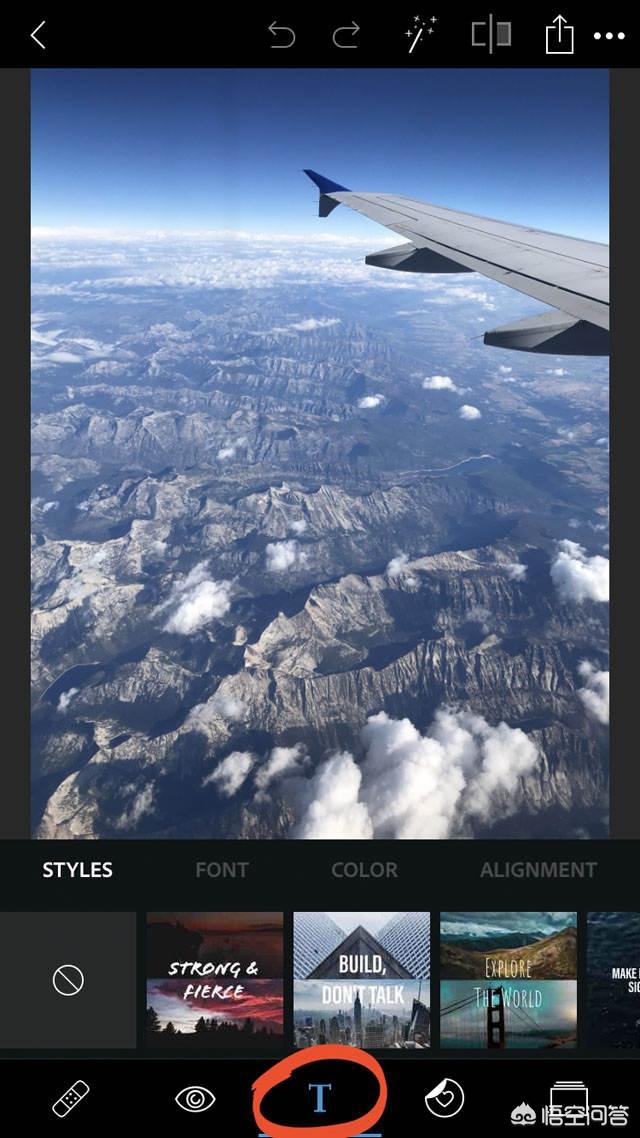Viewport: 640px width, 1138px height.
Task: Open the stickers tool
Action: tap(444, 1099)
